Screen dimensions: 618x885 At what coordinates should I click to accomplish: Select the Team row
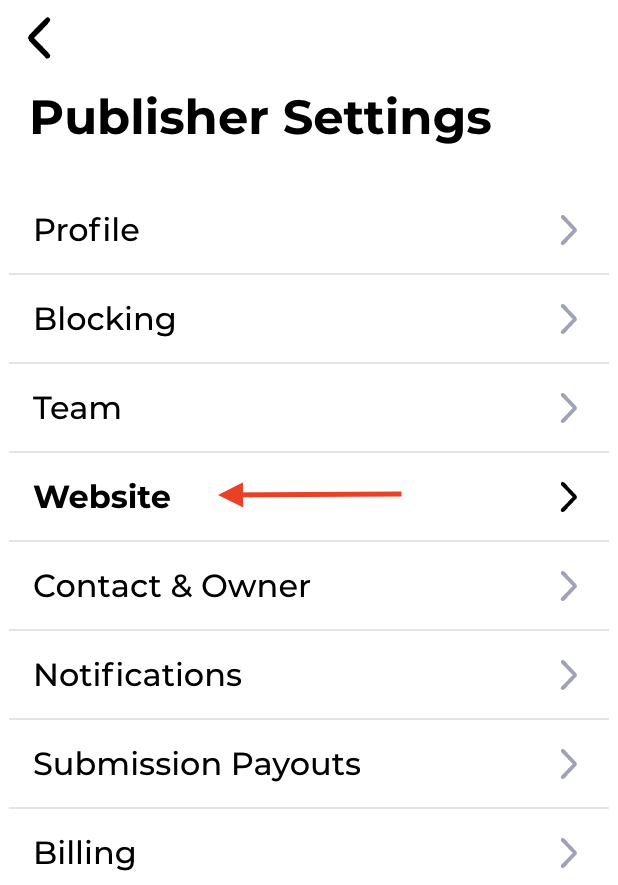[78, 408]
